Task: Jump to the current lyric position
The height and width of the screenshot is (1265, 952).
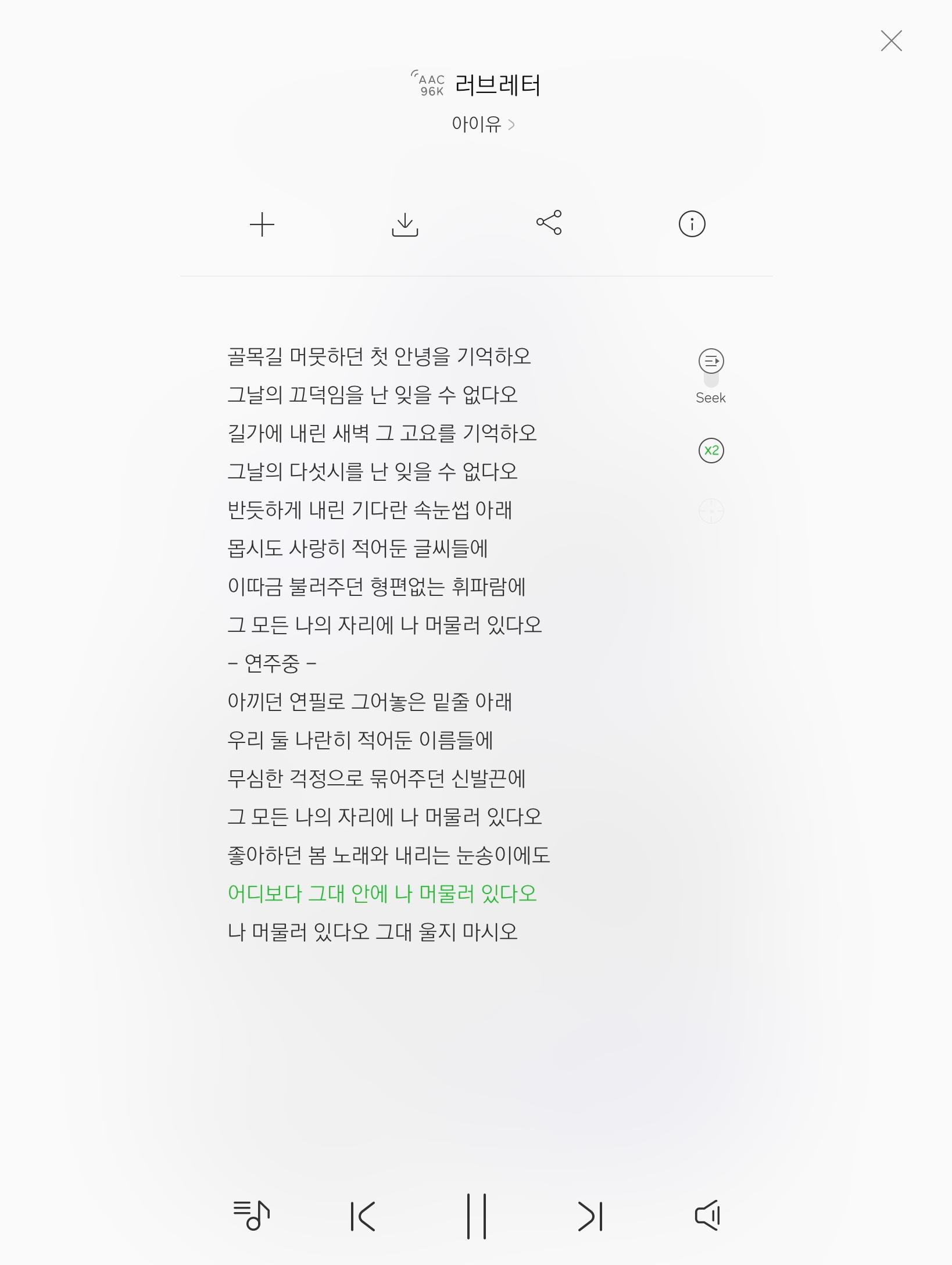Action: click(711, 512)
